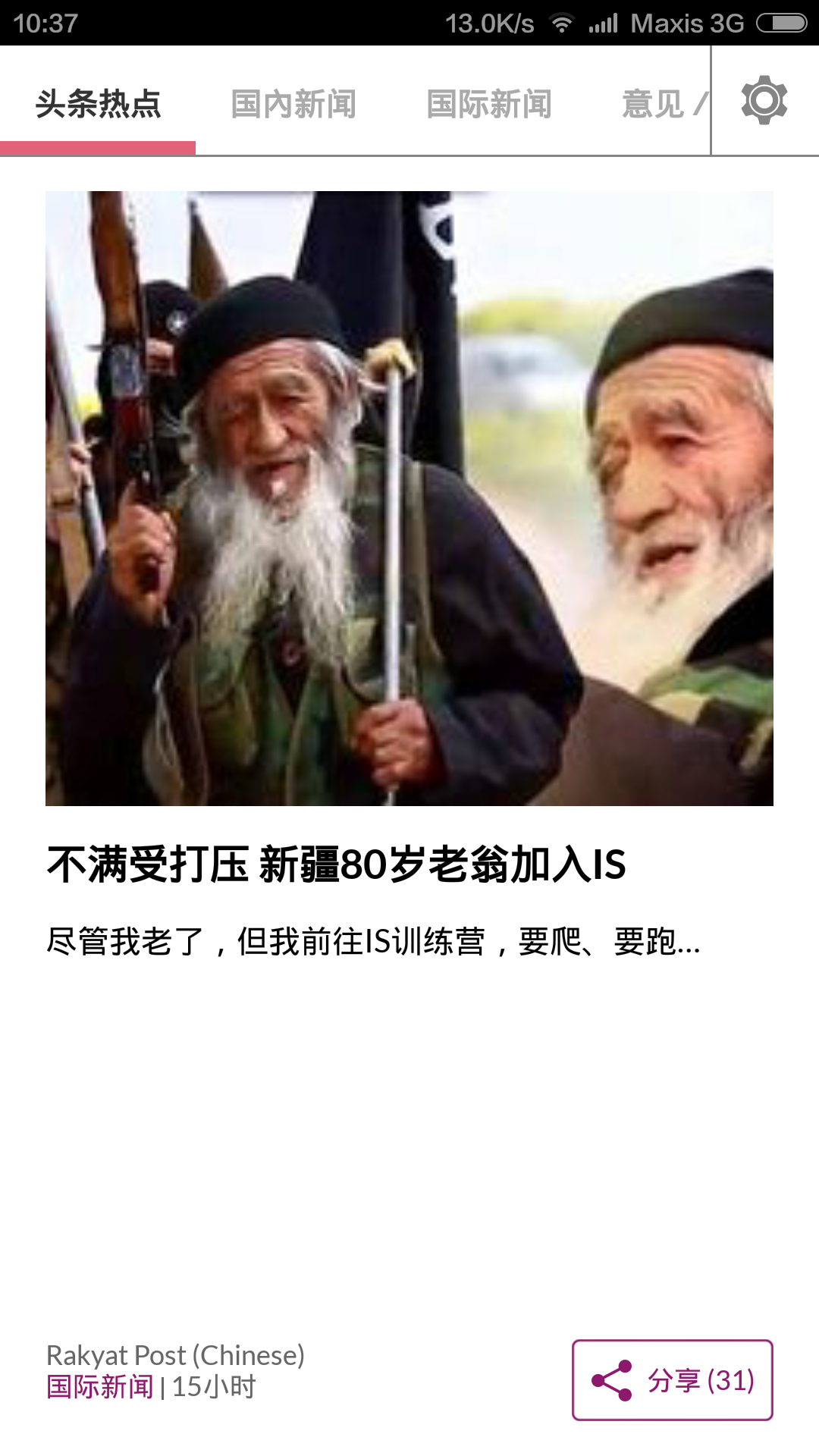Viewport: 819px width, 1456px height.
Task: Share the article via 分享 (31) button
Action: (x=672, y=1380)
